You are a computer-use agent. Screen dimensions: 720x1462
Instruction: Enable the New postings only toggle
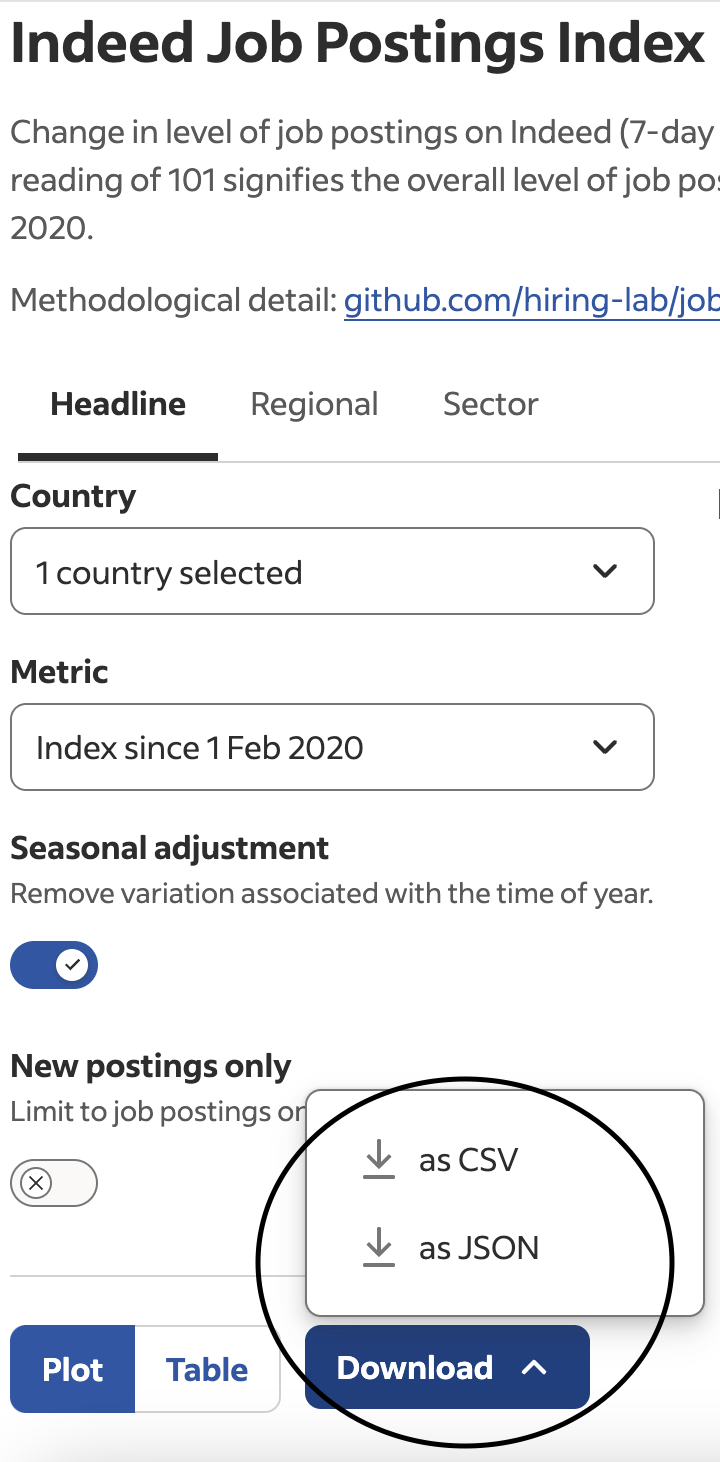point(53,1182)
